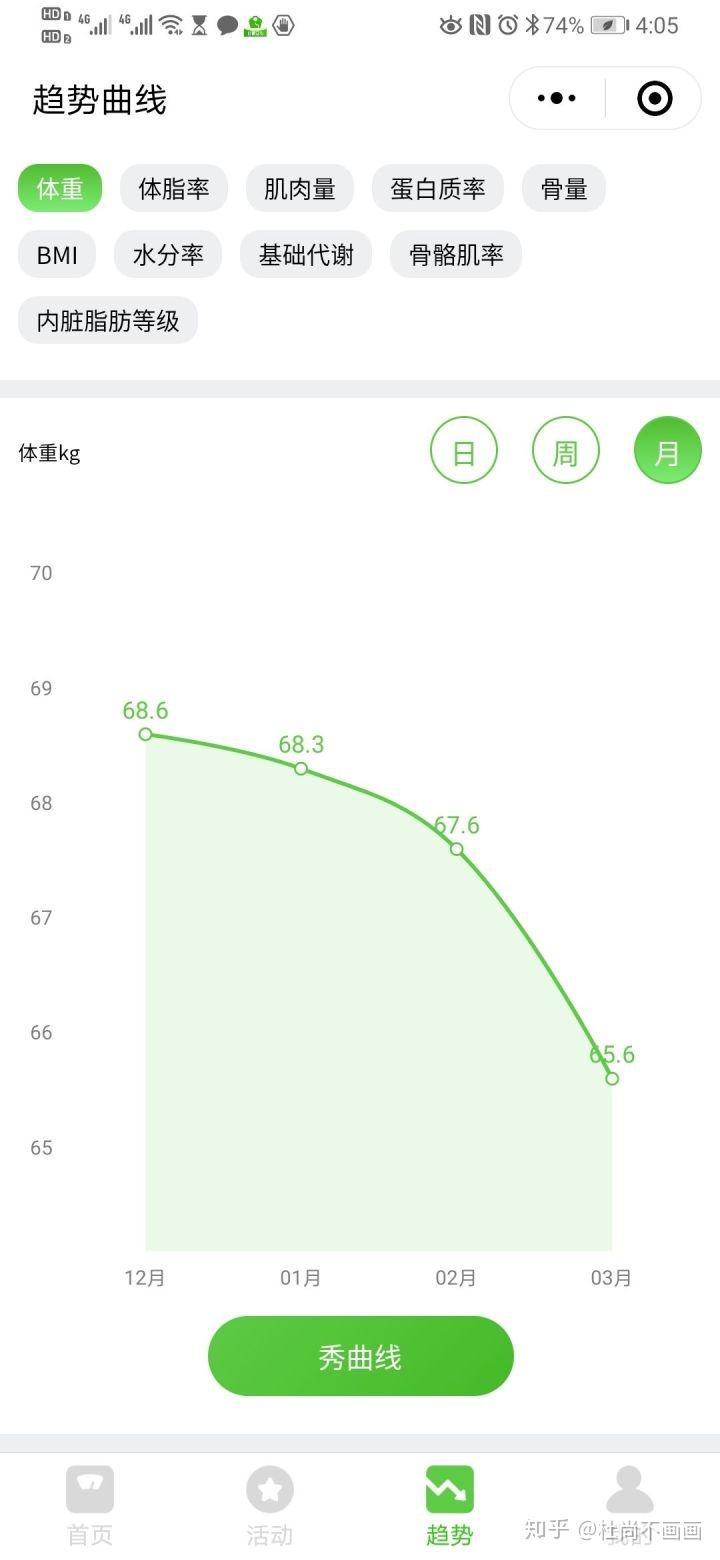Screen dimensions: 720x1560
Task: Switch to the 趋势 tab
Action: point(450,1506)
